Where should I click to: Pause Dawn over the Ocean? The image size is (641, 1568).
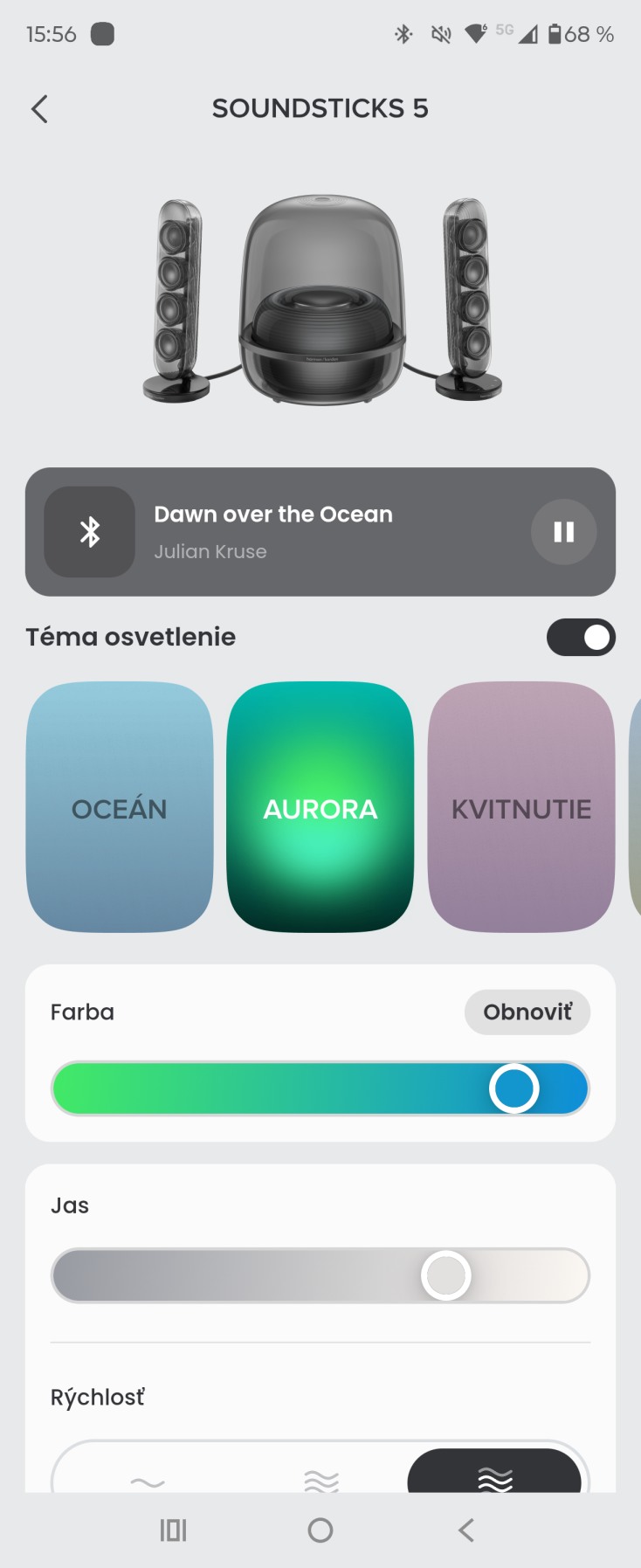pyautogui.click(x=563, y=532)
